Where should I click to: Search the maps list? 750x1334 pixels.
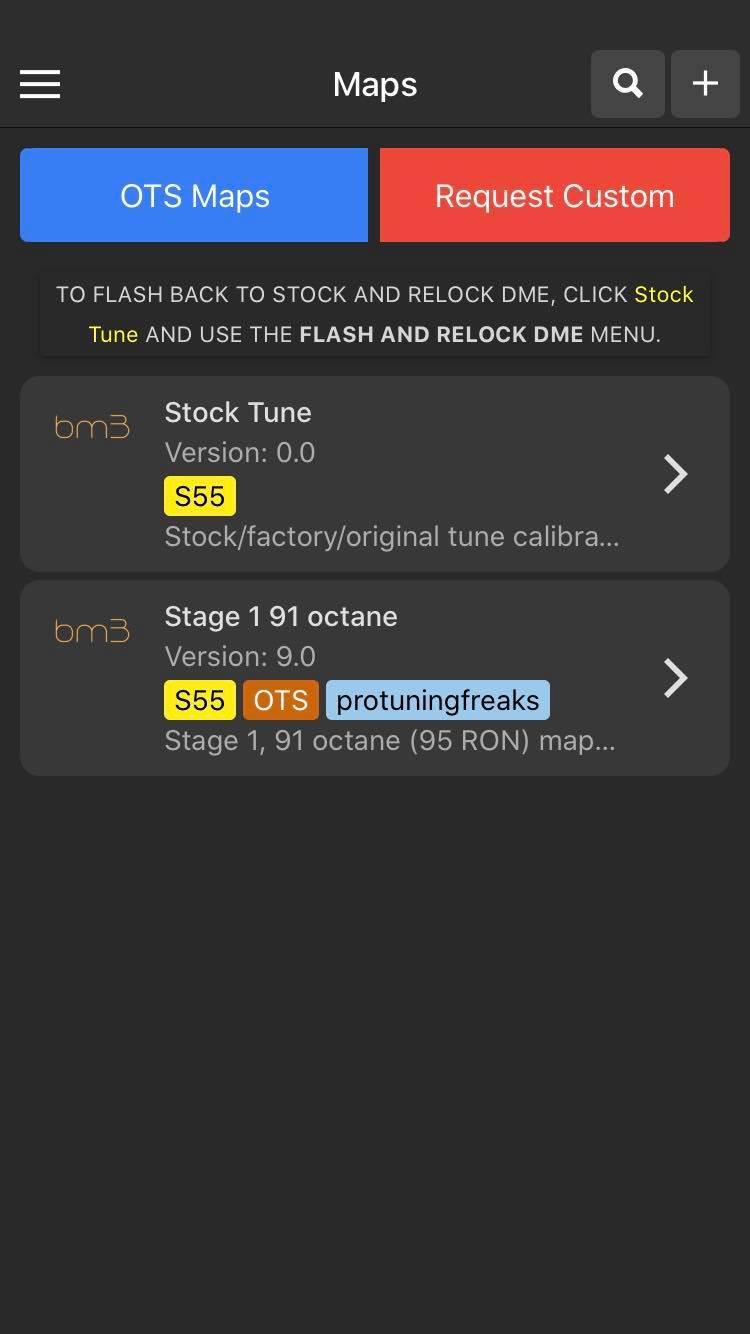[x=627, y=84]
